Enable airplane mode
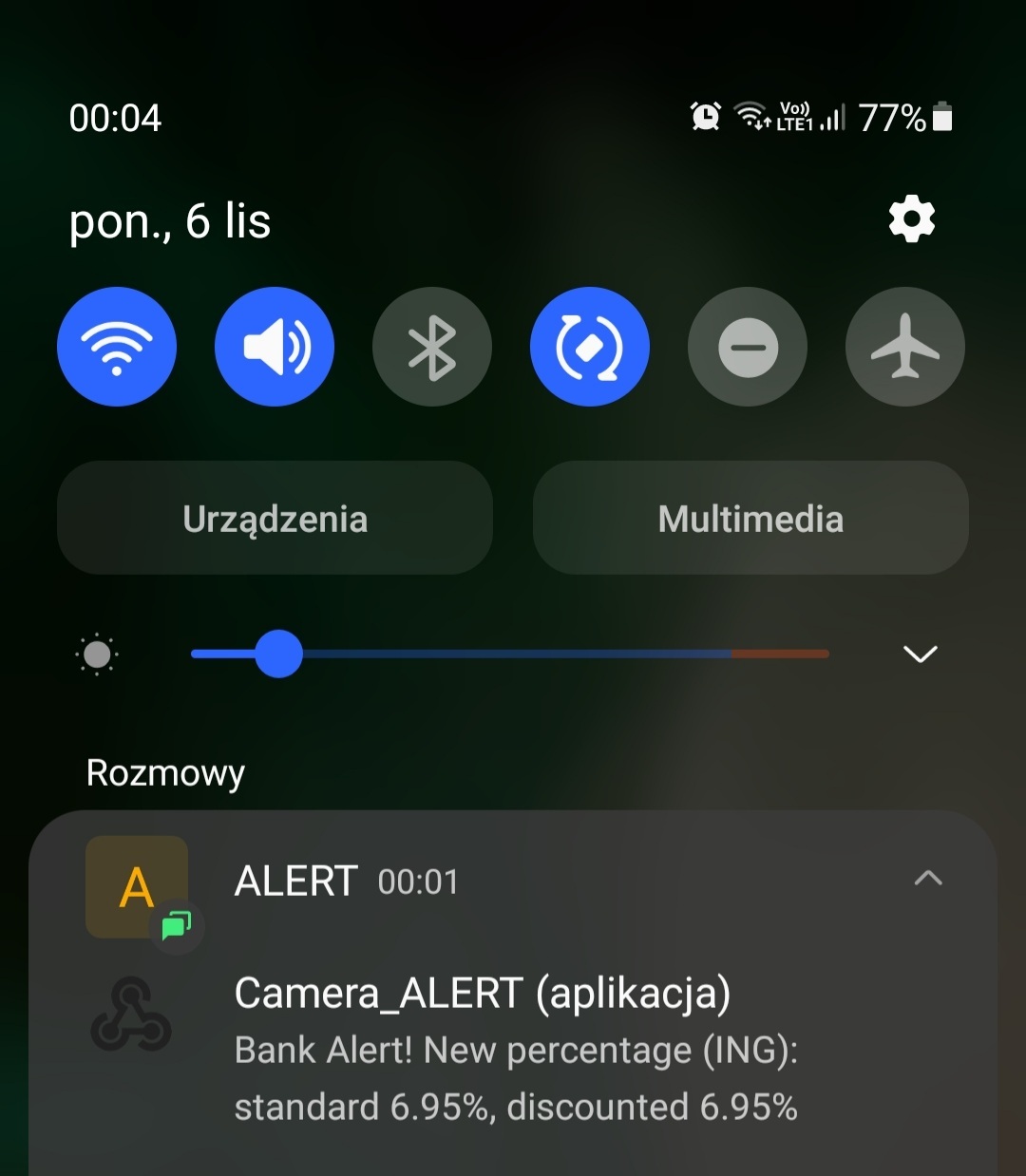1026x1176 pixels. (905, 347)
